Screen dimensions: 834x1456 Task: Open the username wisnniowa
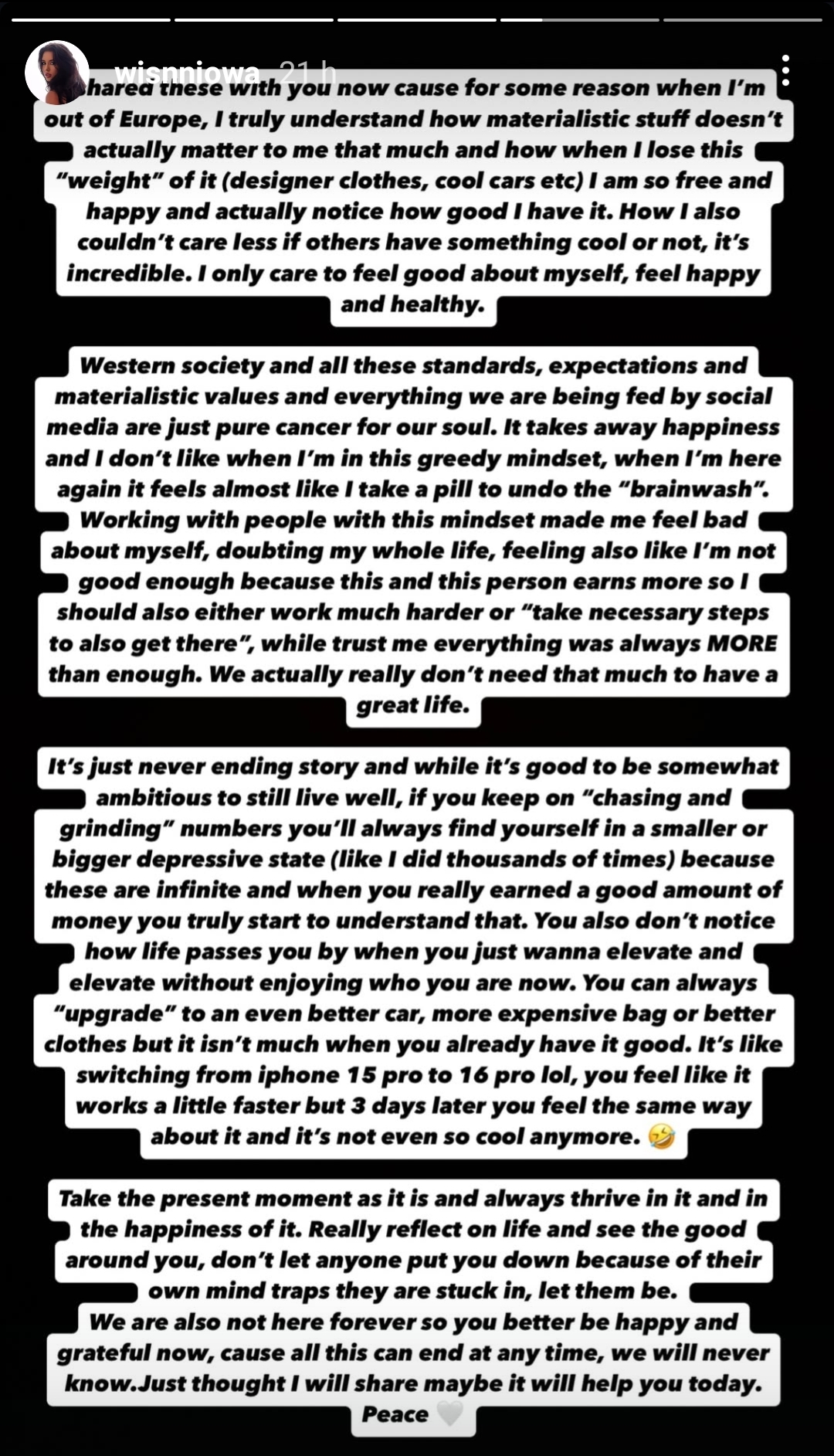pos(187,73)
